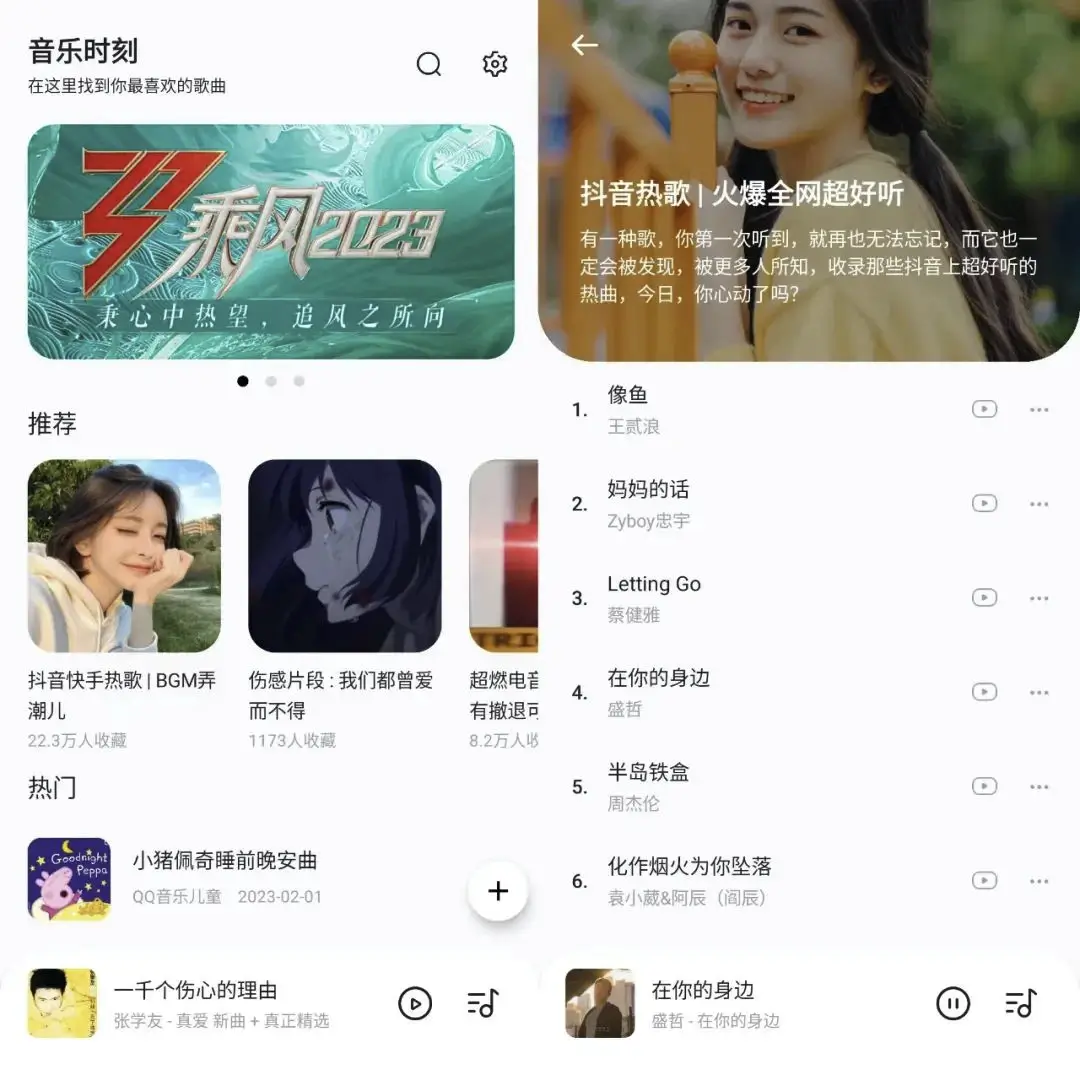Click the back arrow on the playlist page
The width and height of the screenshot is (1080, 1086).
(584, 45)
